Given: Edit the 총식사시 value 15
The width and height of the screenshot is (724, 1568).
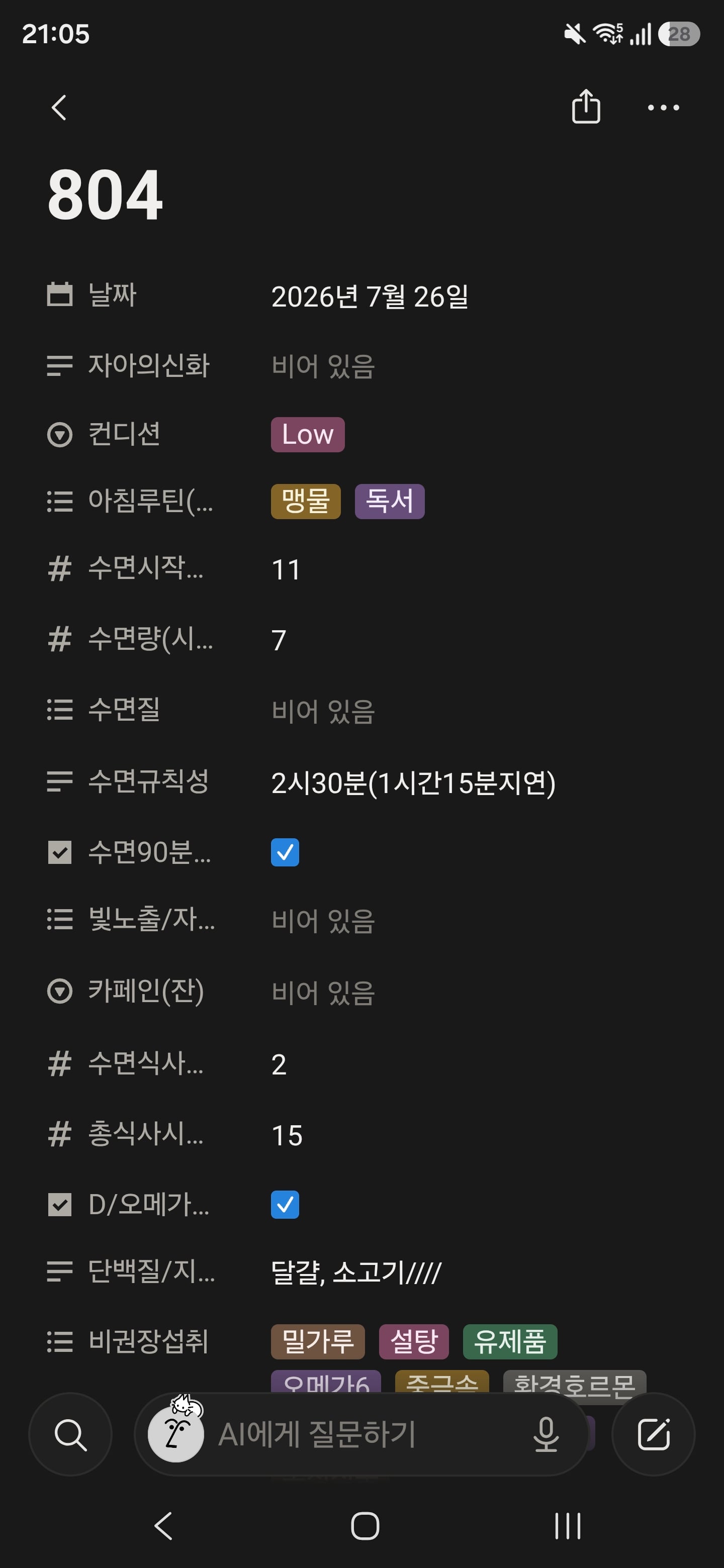Looking at the screenshot, I should point(287,1135).
